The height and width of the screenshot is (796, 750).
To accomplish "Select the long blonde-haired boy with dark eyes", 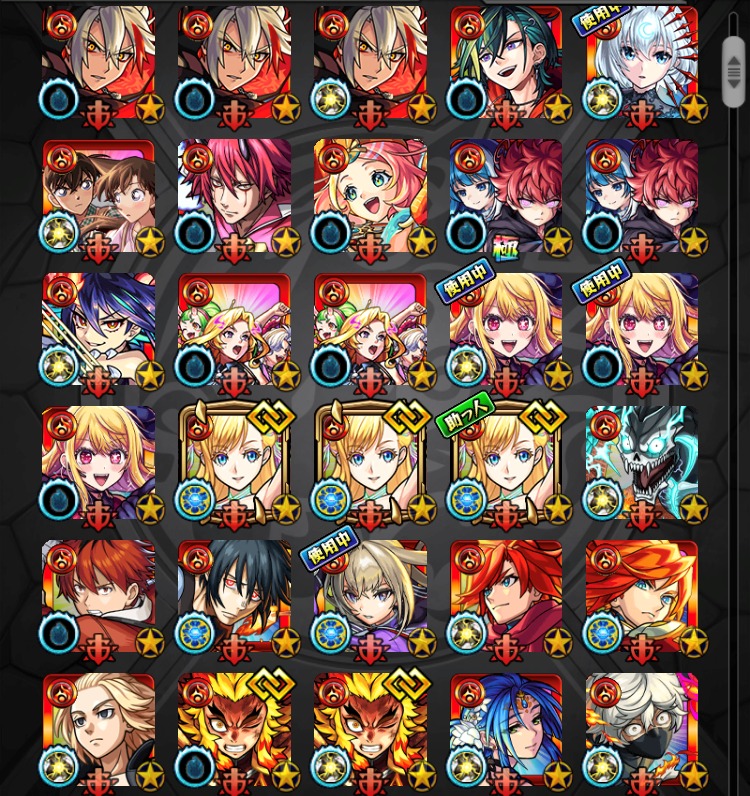I will pyautogui.click(x=98, y=730).
